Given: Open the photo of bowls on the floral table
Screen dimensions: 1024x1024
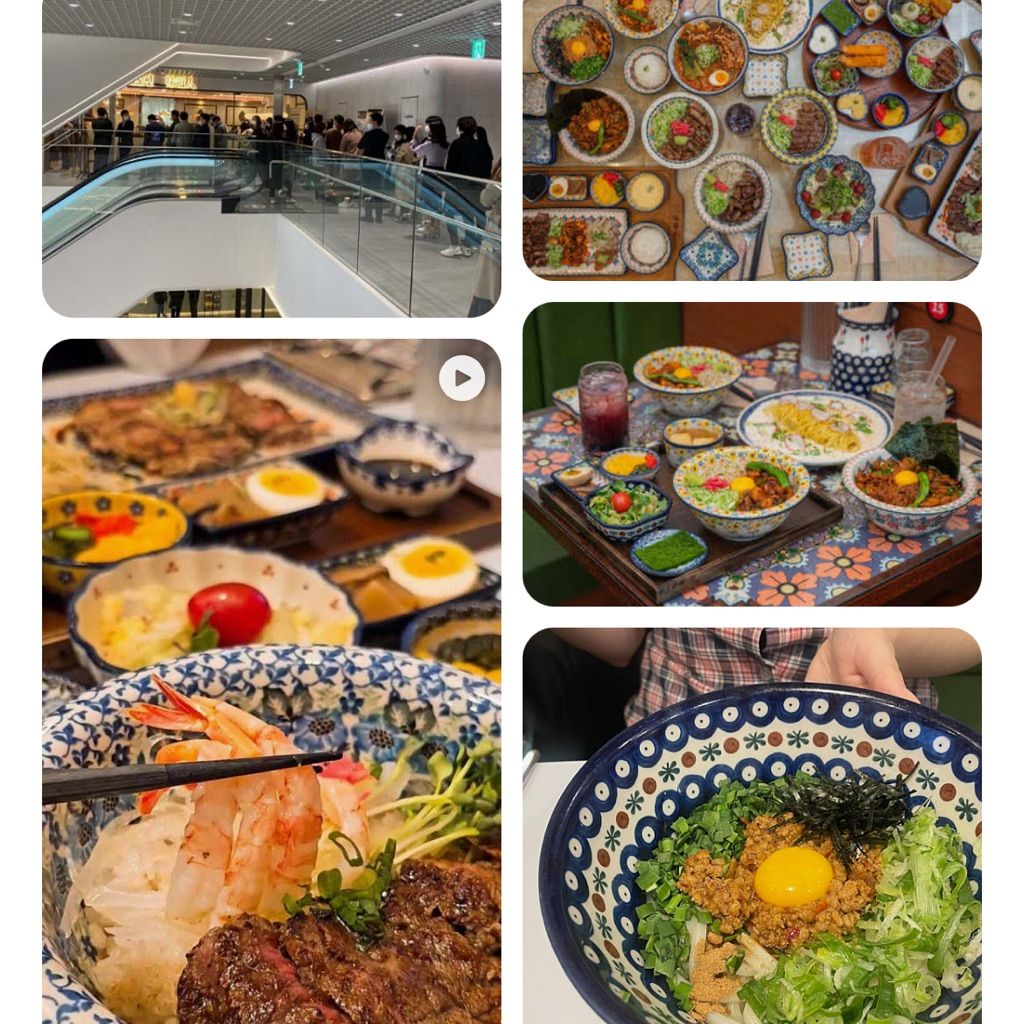Looking at the screenshot, I should [751, 455].
